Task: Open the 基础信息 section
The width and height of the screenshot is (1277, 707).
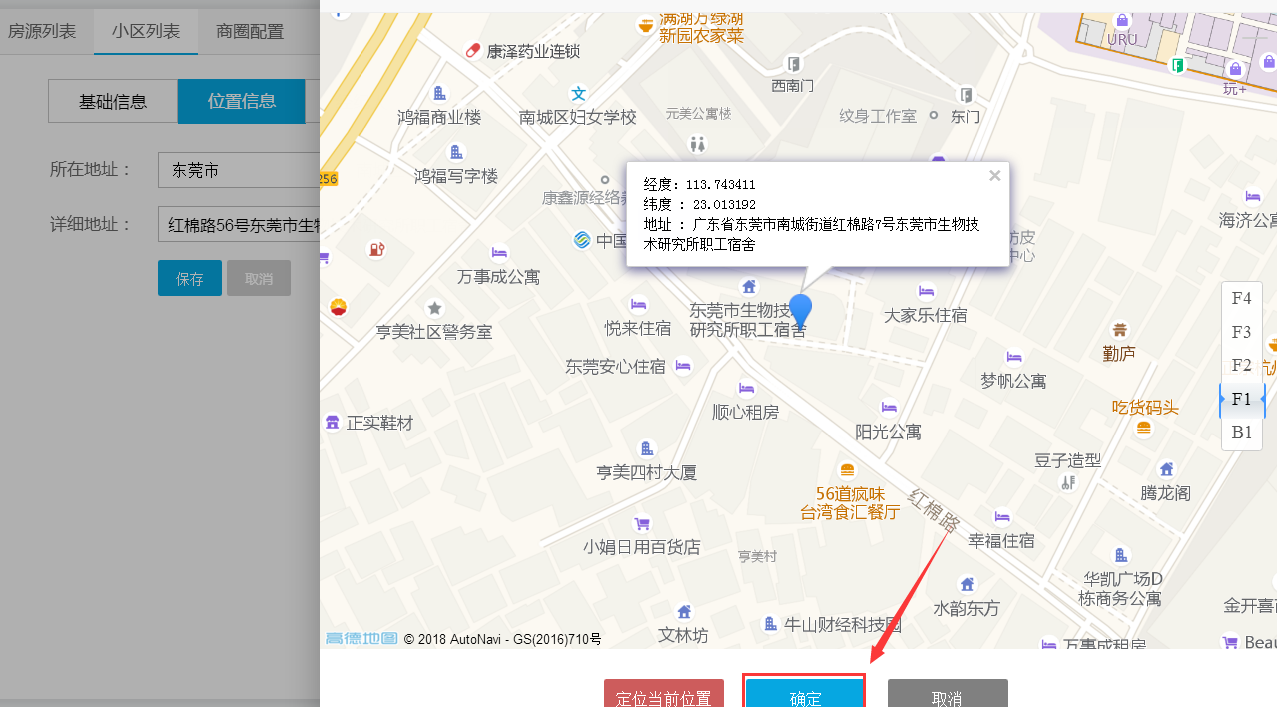Action: click(113, 101)
